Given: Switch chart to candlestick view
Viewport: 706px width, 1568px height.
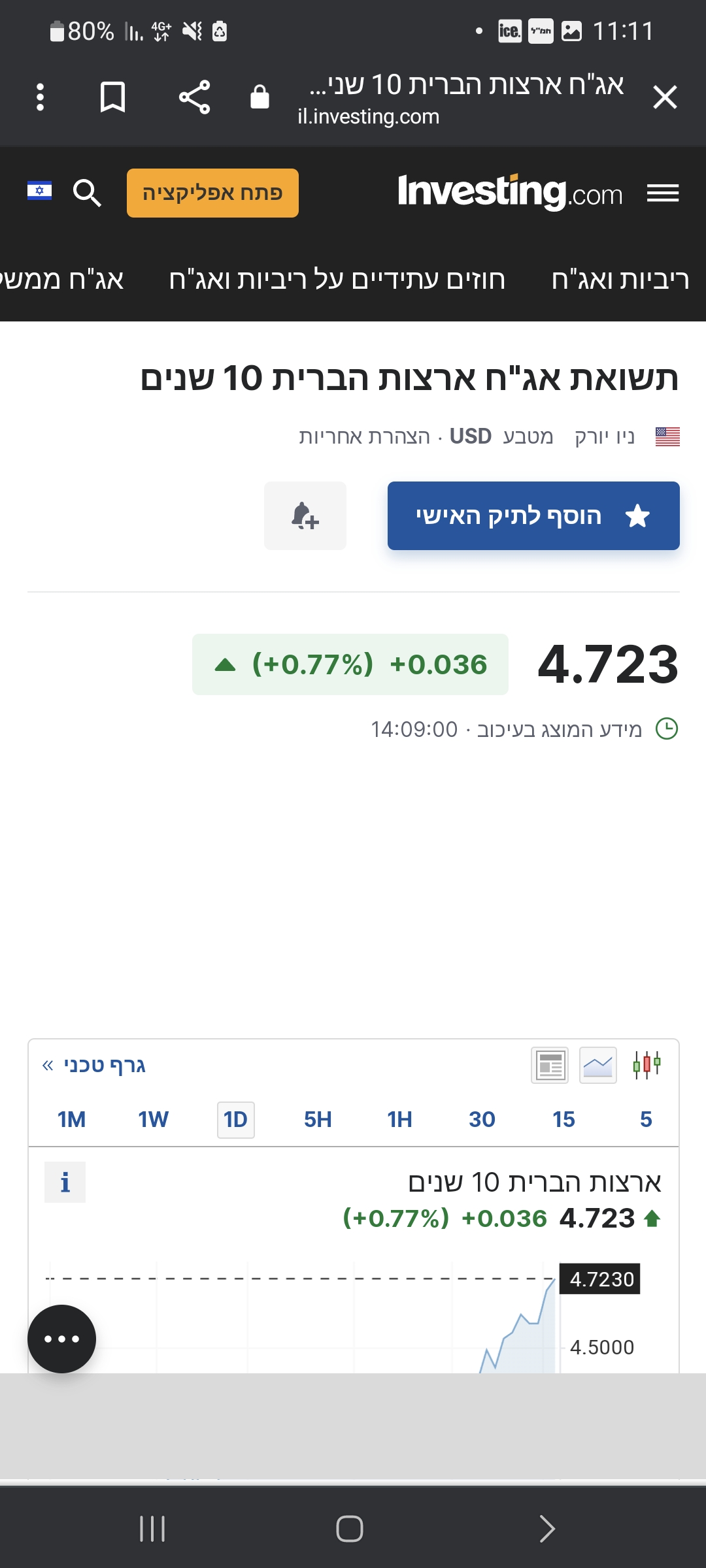Looking at the screenshot, I should (x=647, y=1065).
